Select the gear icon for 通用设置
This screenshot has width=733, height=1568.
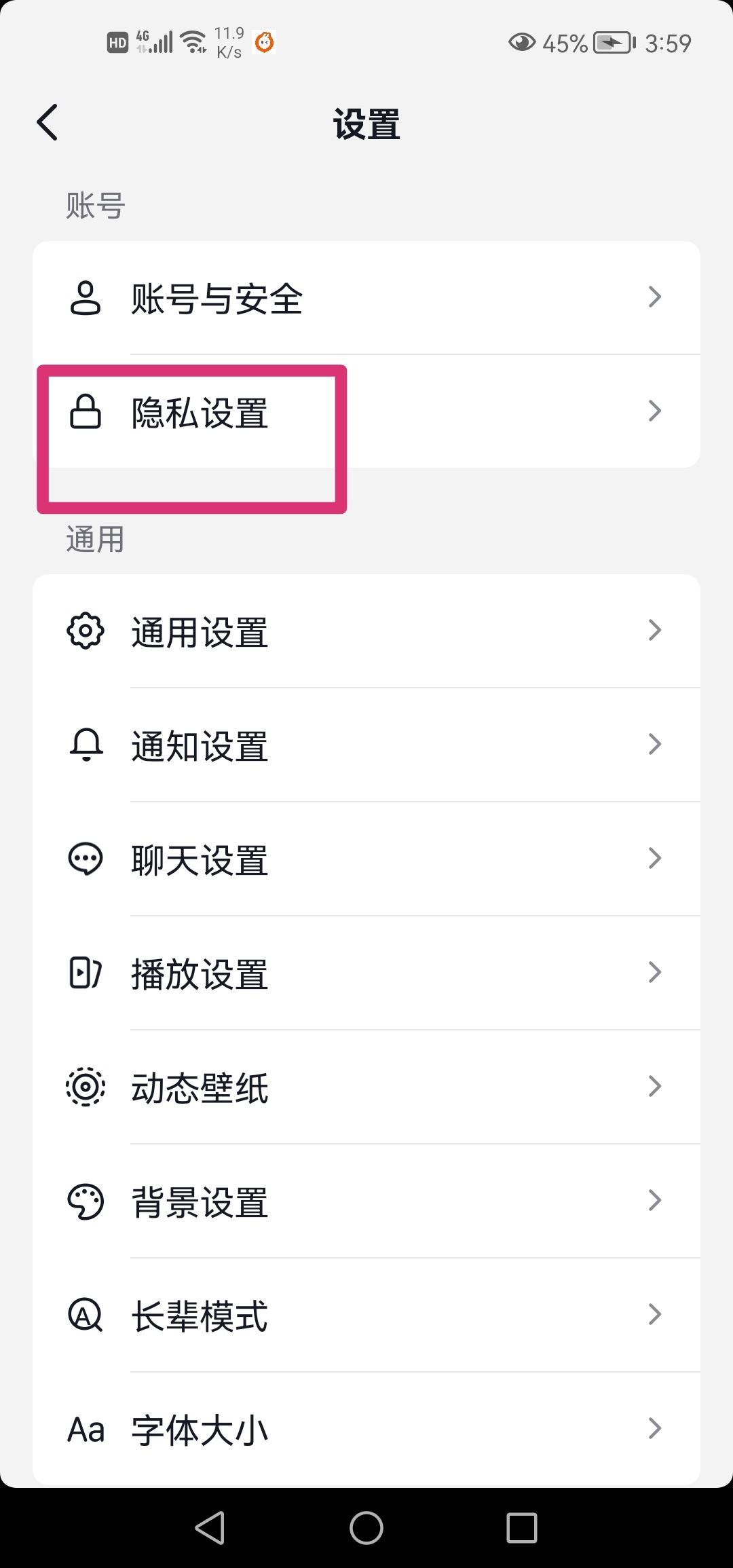click(x=86, y=631)
